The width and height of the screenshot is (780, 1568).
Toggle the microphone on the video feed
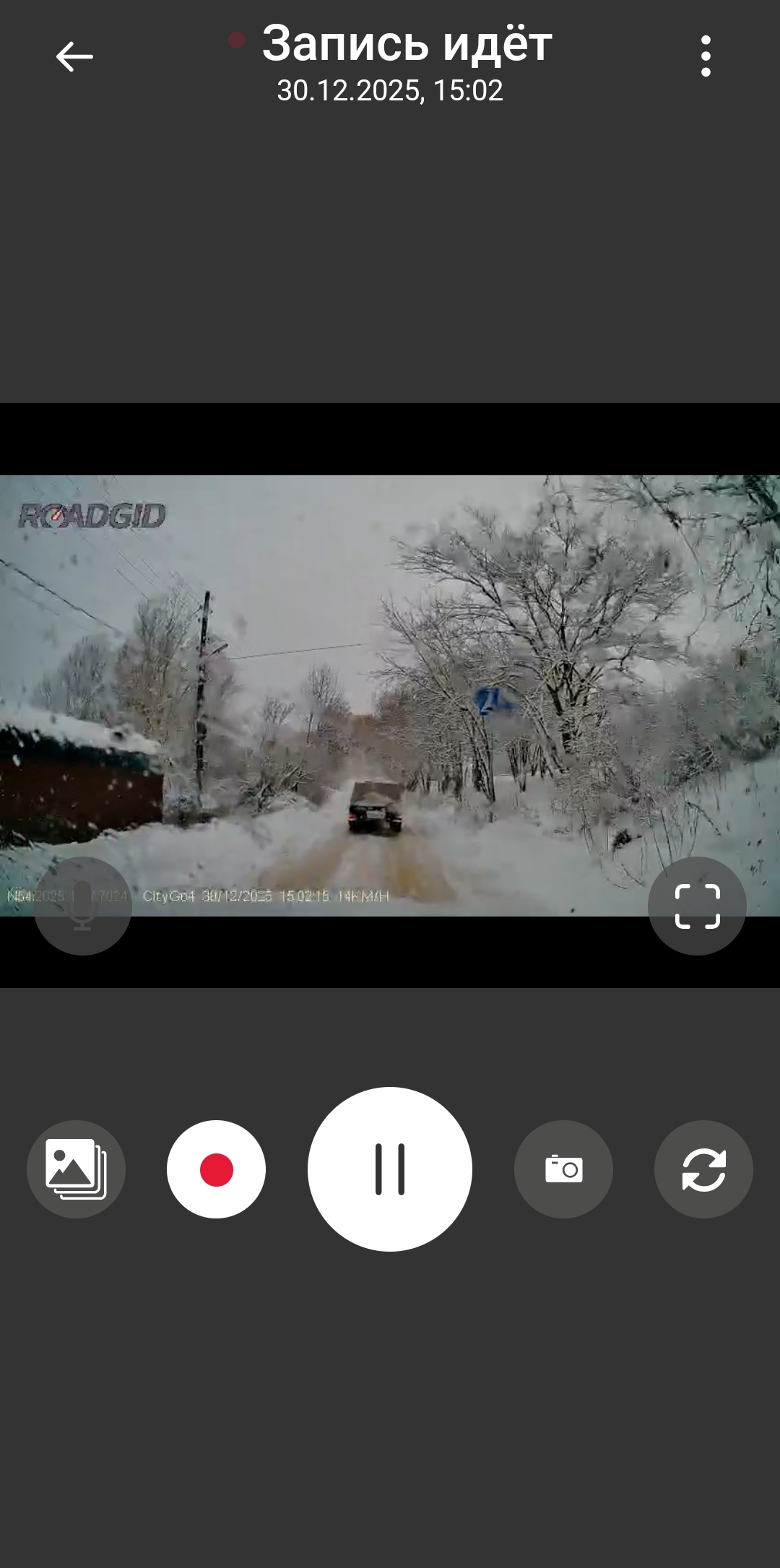(83, 906)
